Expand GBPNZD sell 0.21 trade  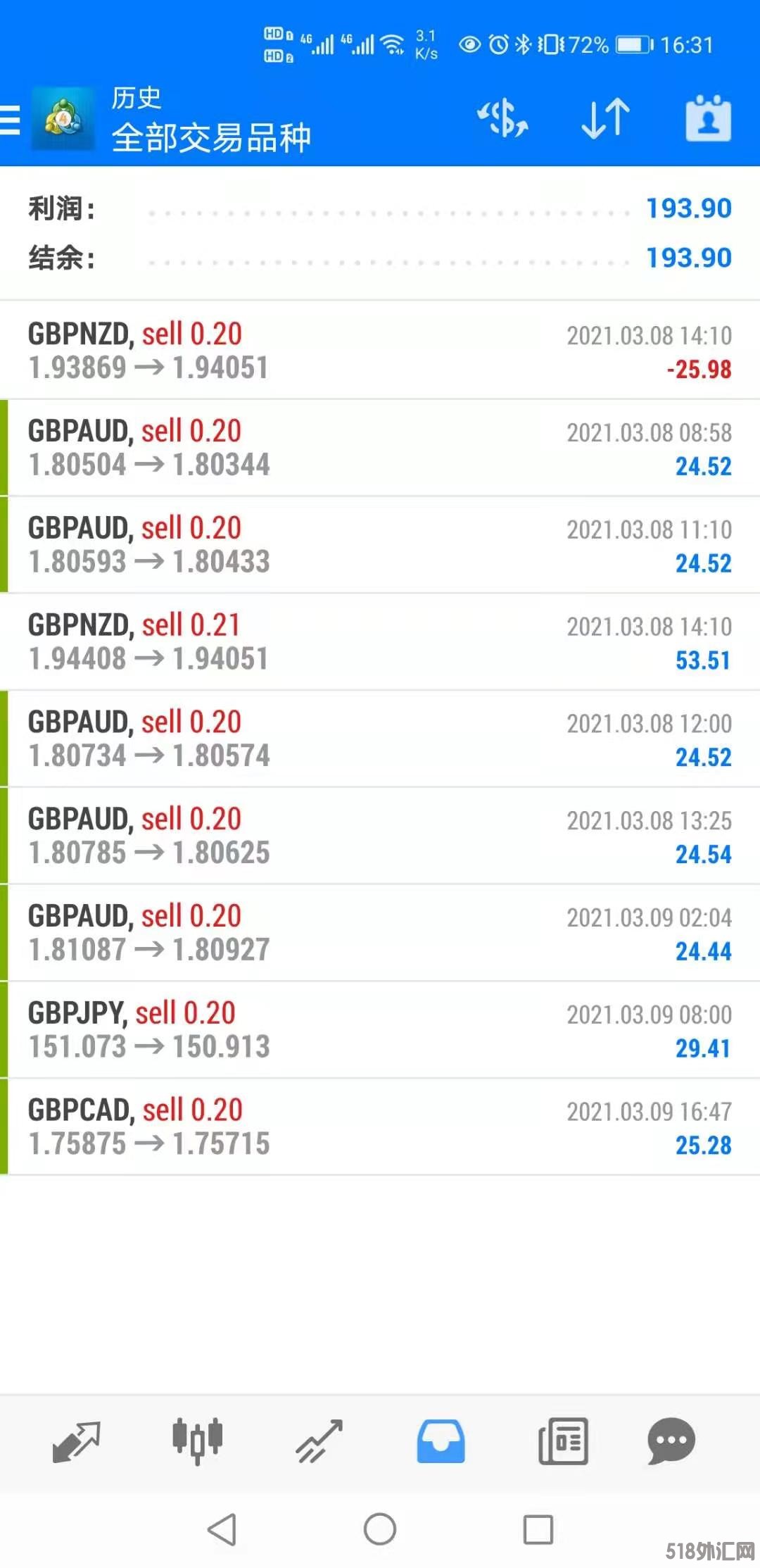380,642
